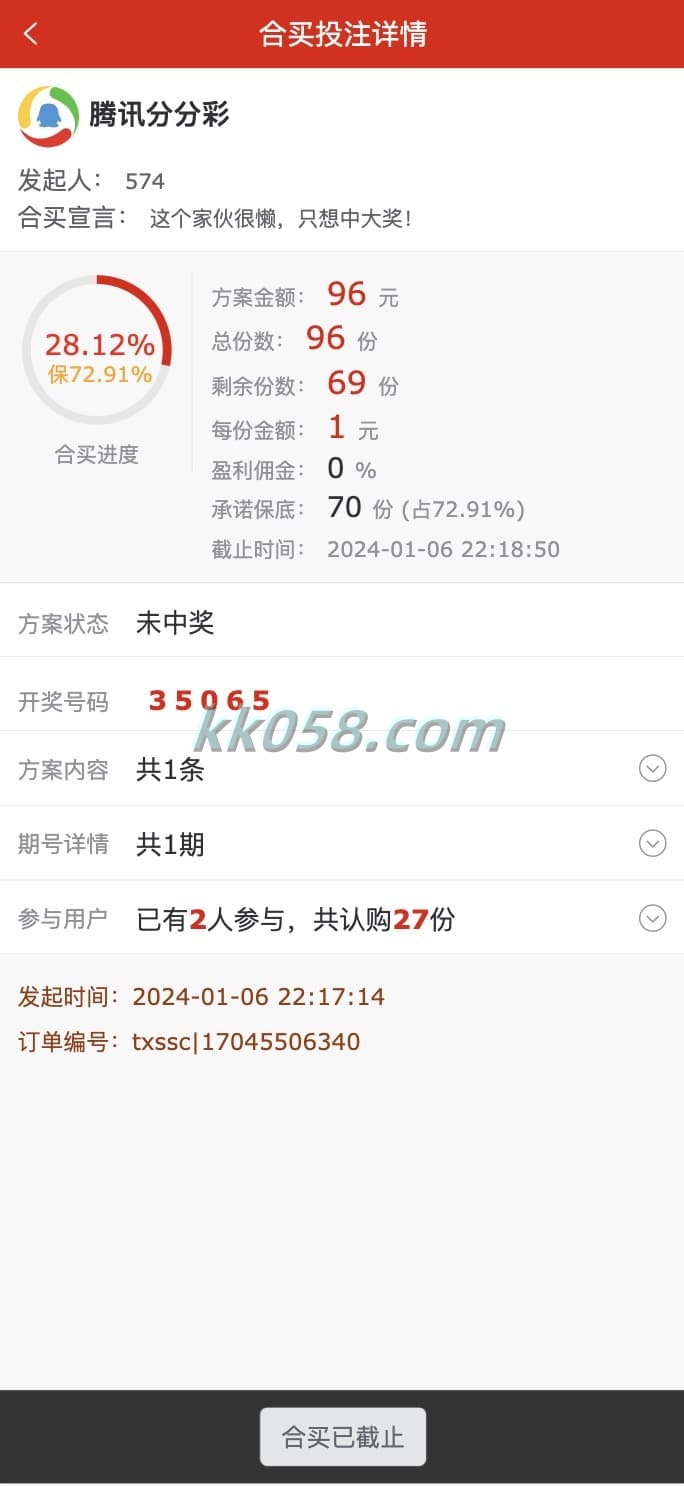Expand the 期号详情 row
The height and width of the screenshot is (1486, 684).
coord(342,844)
